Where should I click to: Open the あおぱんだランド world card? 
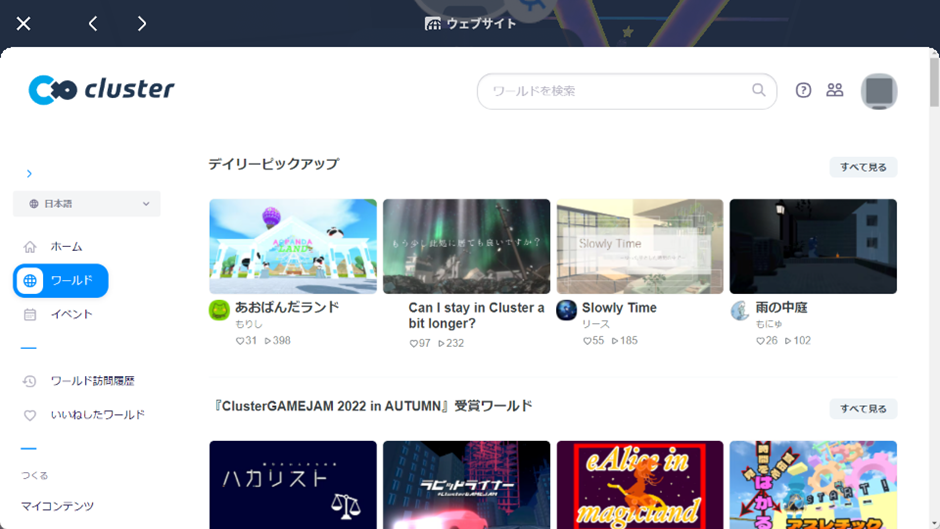pos(293,246)
